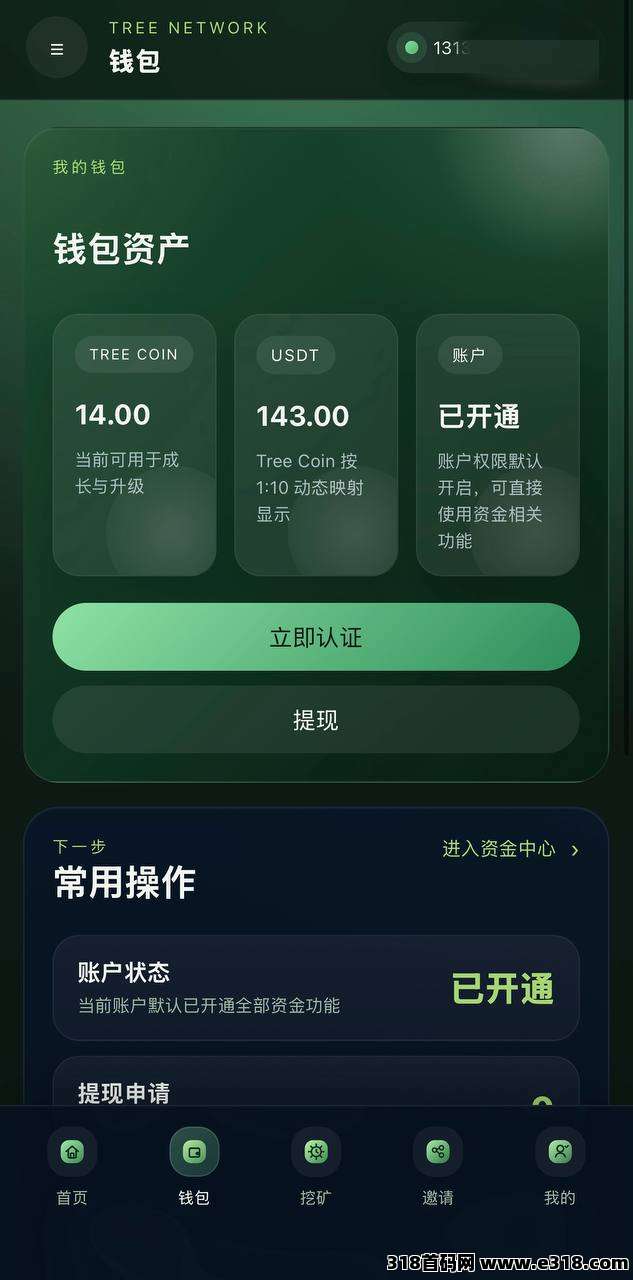Tap the 立即认证 verify button

316,637
